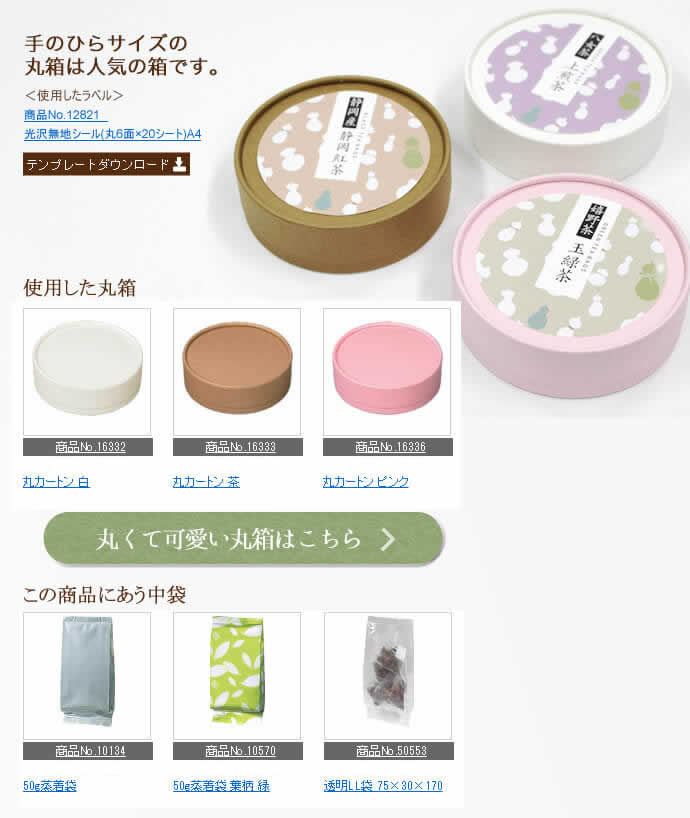Open the pink round box product image
Image resolution: width=690 pixels, height=818 pixels.
tap(387, 371)
